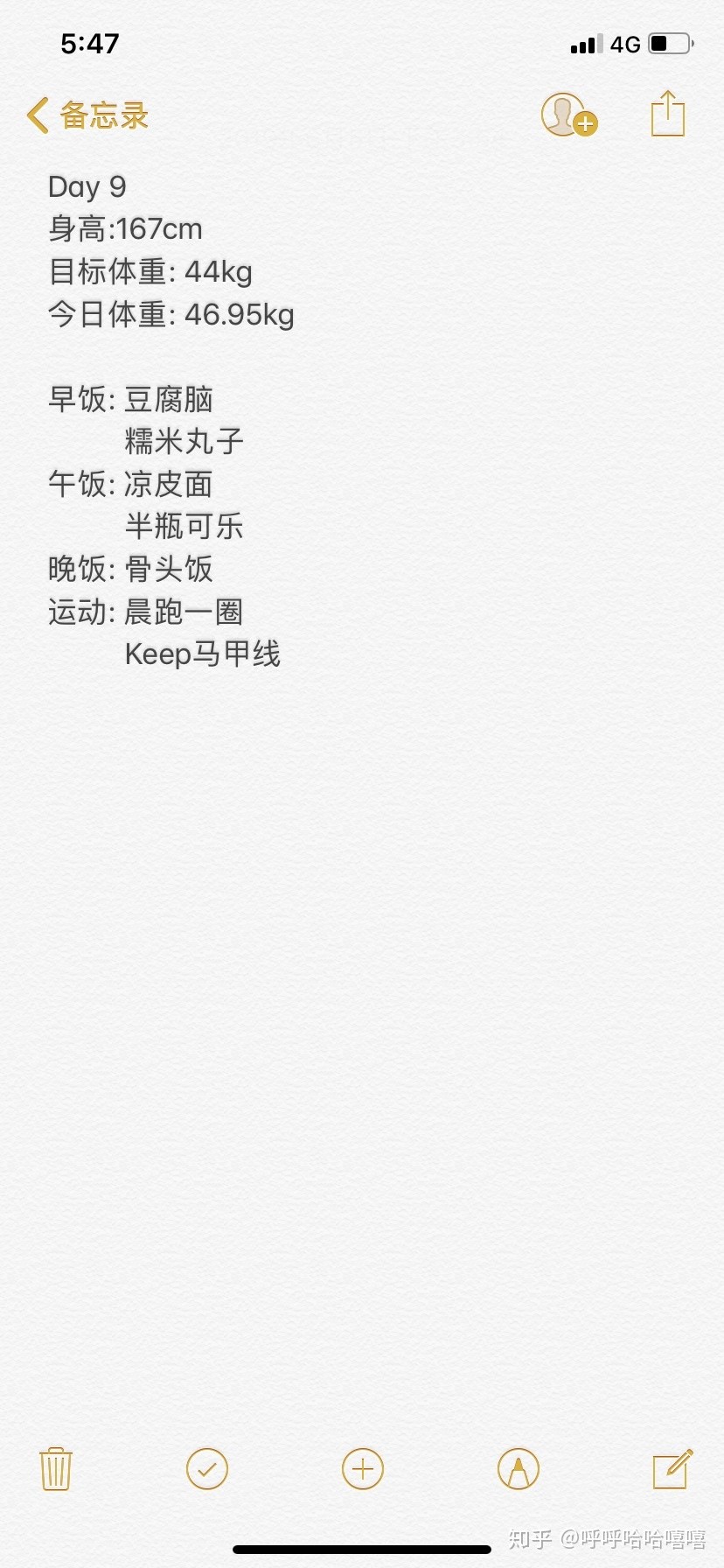Open the sketch pen tool

point(519,1469)
